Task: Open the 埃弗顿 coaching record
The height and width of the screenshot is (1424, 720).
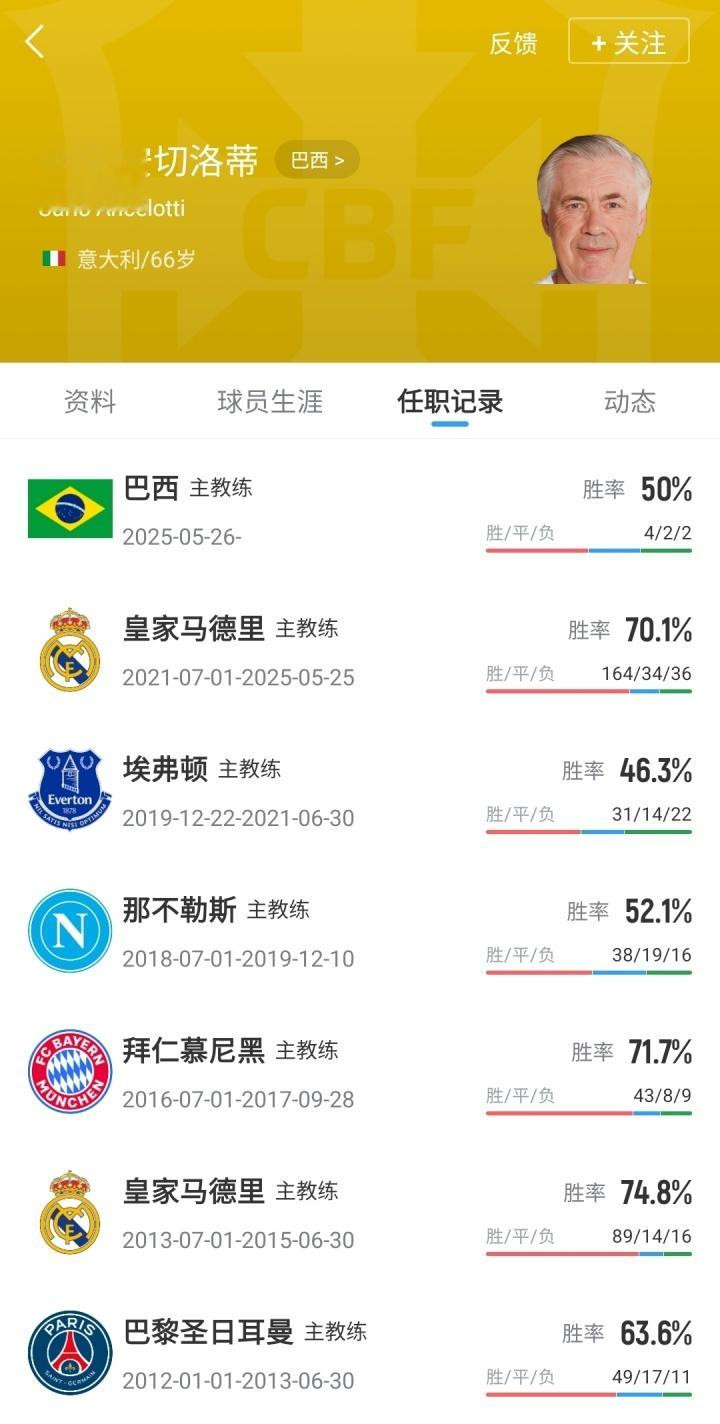Action: click(360, 790)
